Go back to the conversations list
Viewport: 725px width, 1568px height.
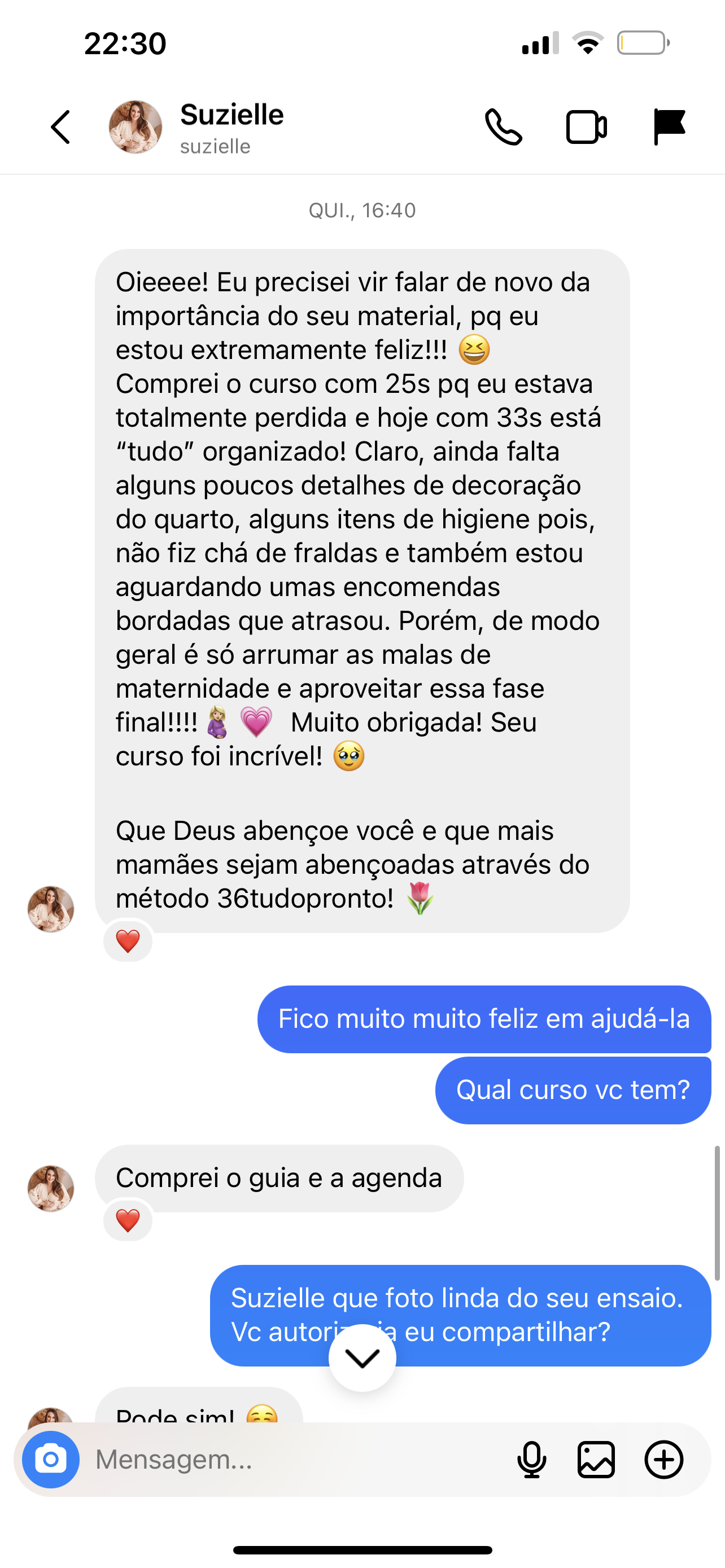coord(60,127)
